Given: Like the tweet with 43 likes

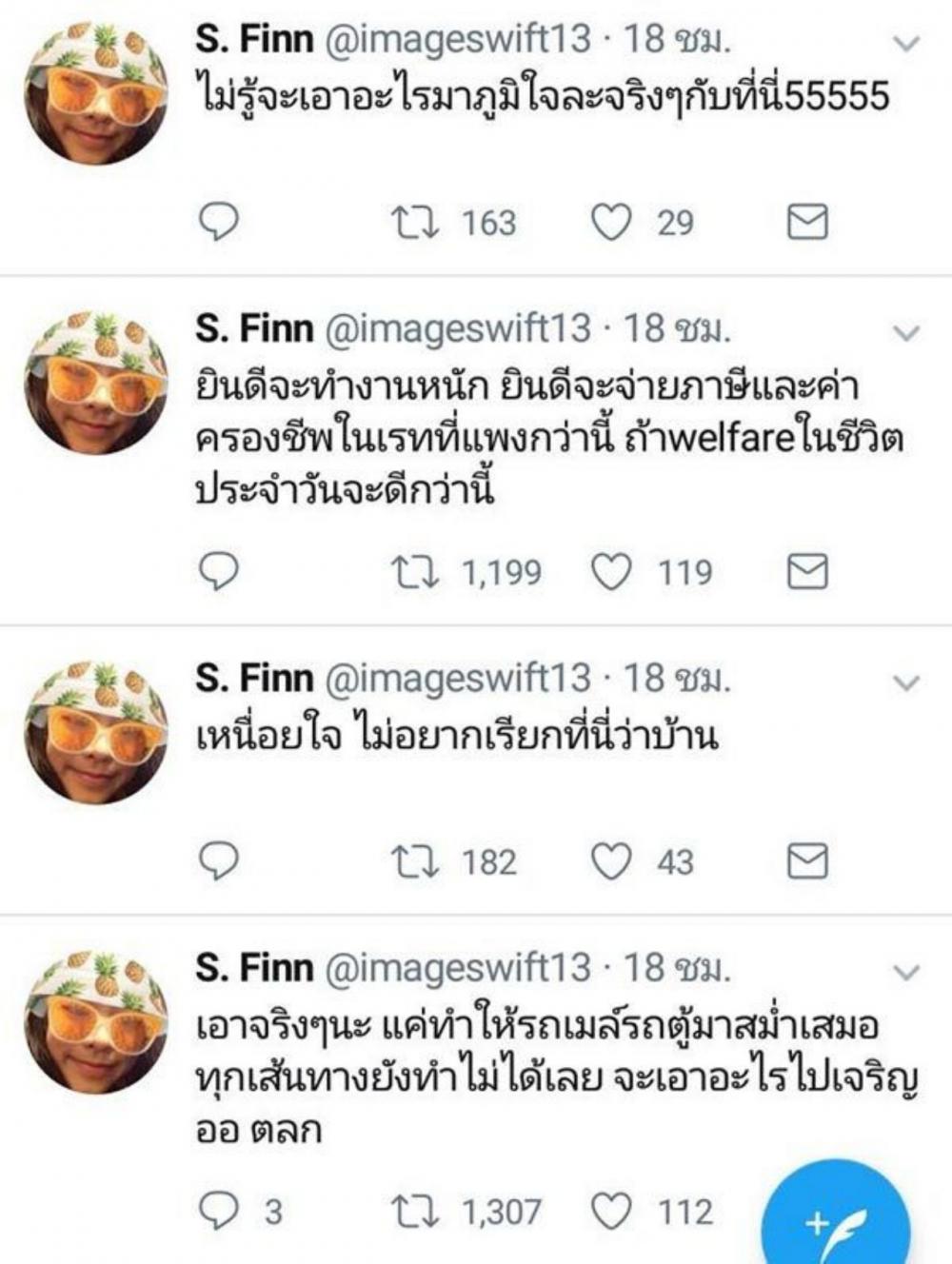Looking at the screenshot, I should [x=611, y=862].
